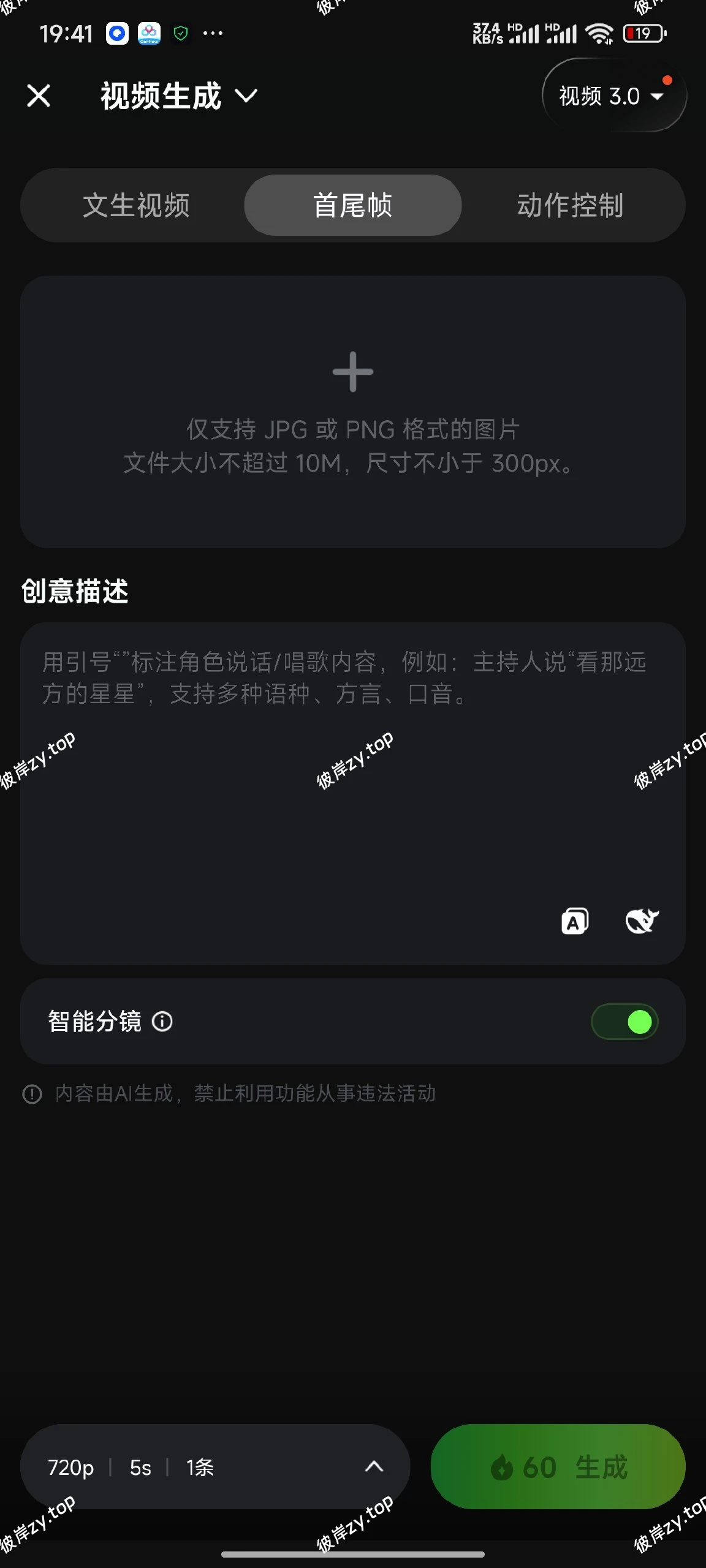The image size is (706, 1568).
Task: Select the 动作控制 tab
Action: (x=569, y=205)
